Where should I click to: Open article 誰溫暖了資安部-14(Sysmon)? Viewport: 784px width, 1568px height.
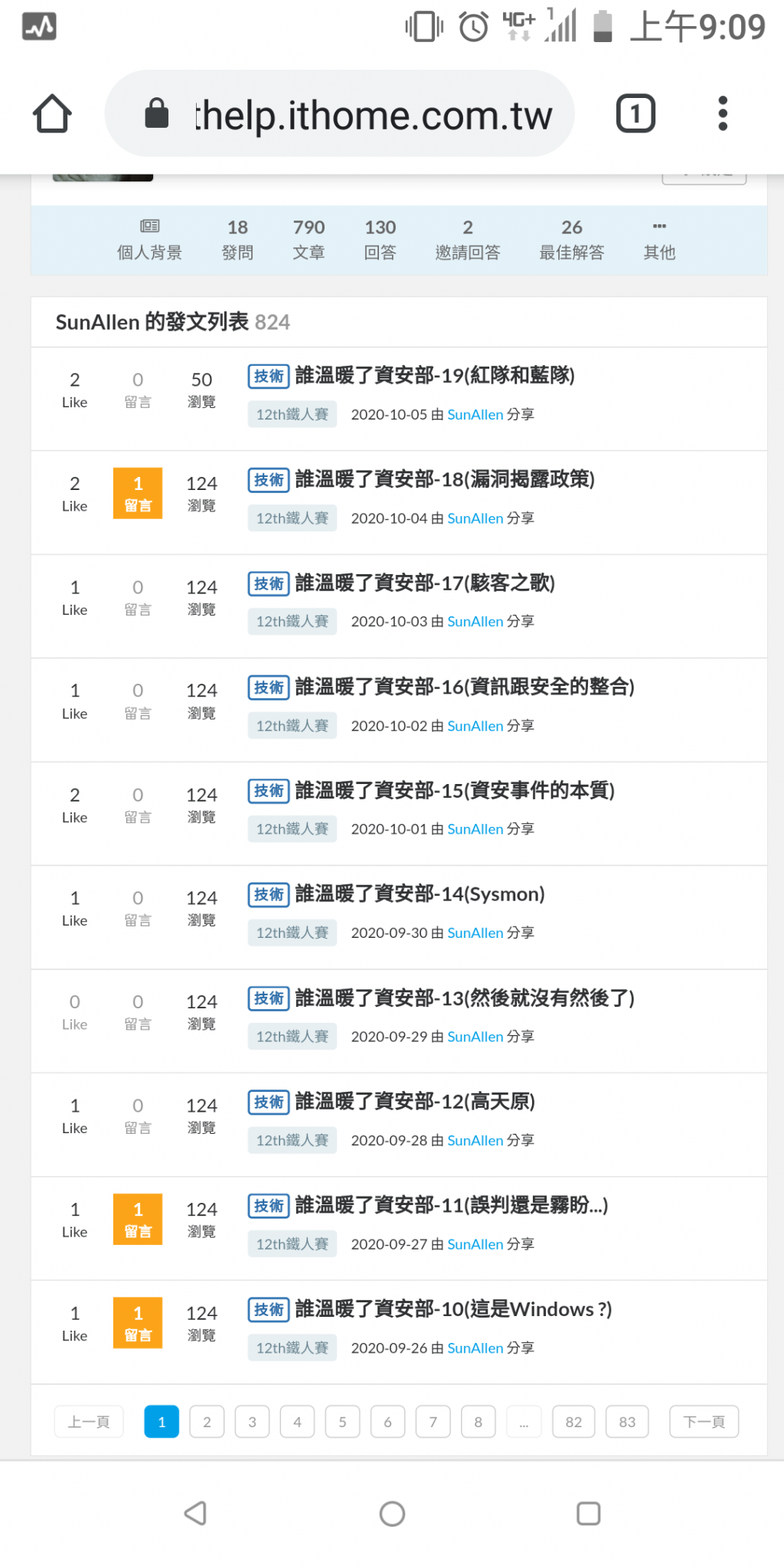420,894
